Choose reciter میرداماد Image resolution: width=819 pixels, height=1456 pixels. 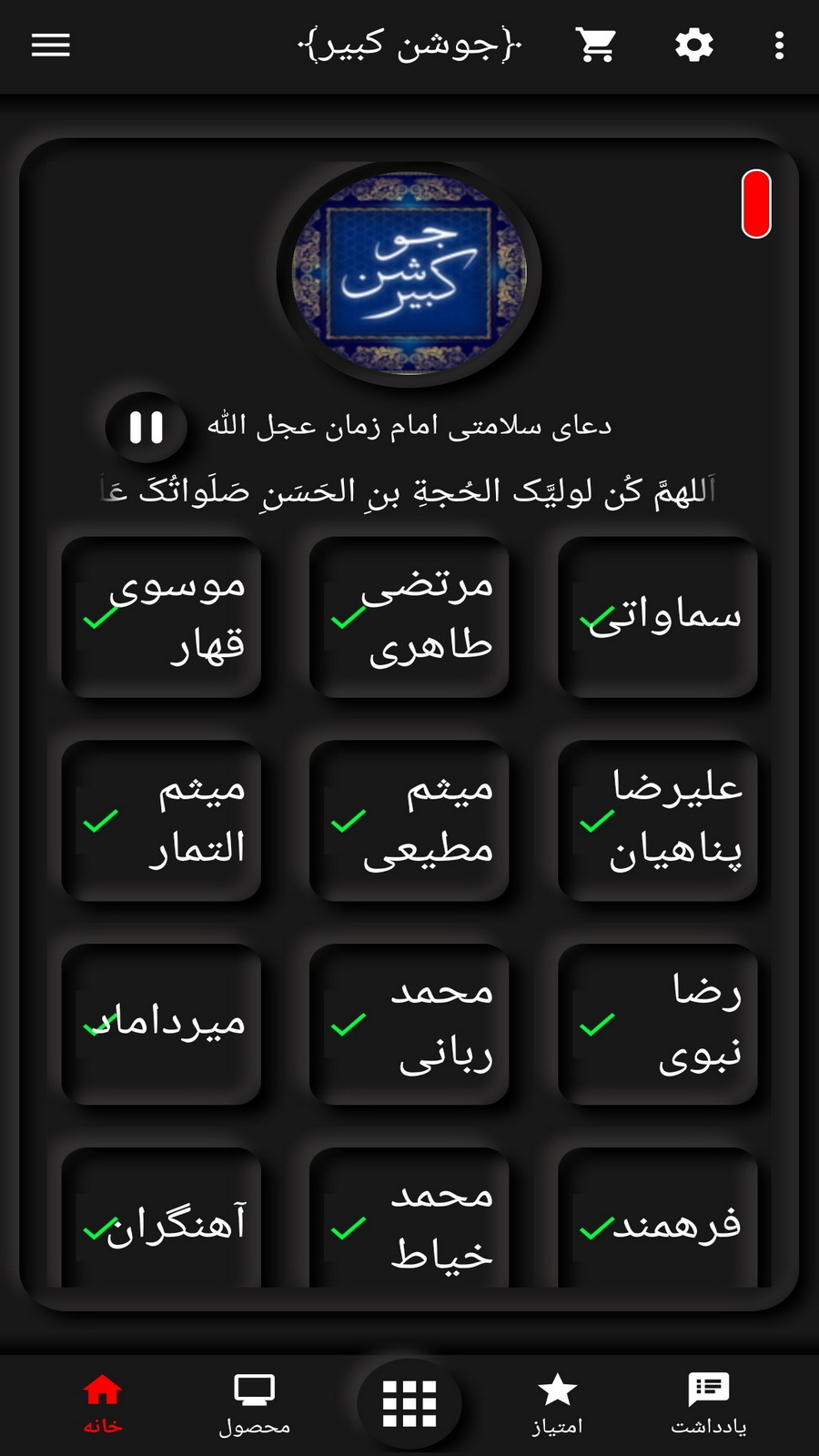pos(161,1024)
